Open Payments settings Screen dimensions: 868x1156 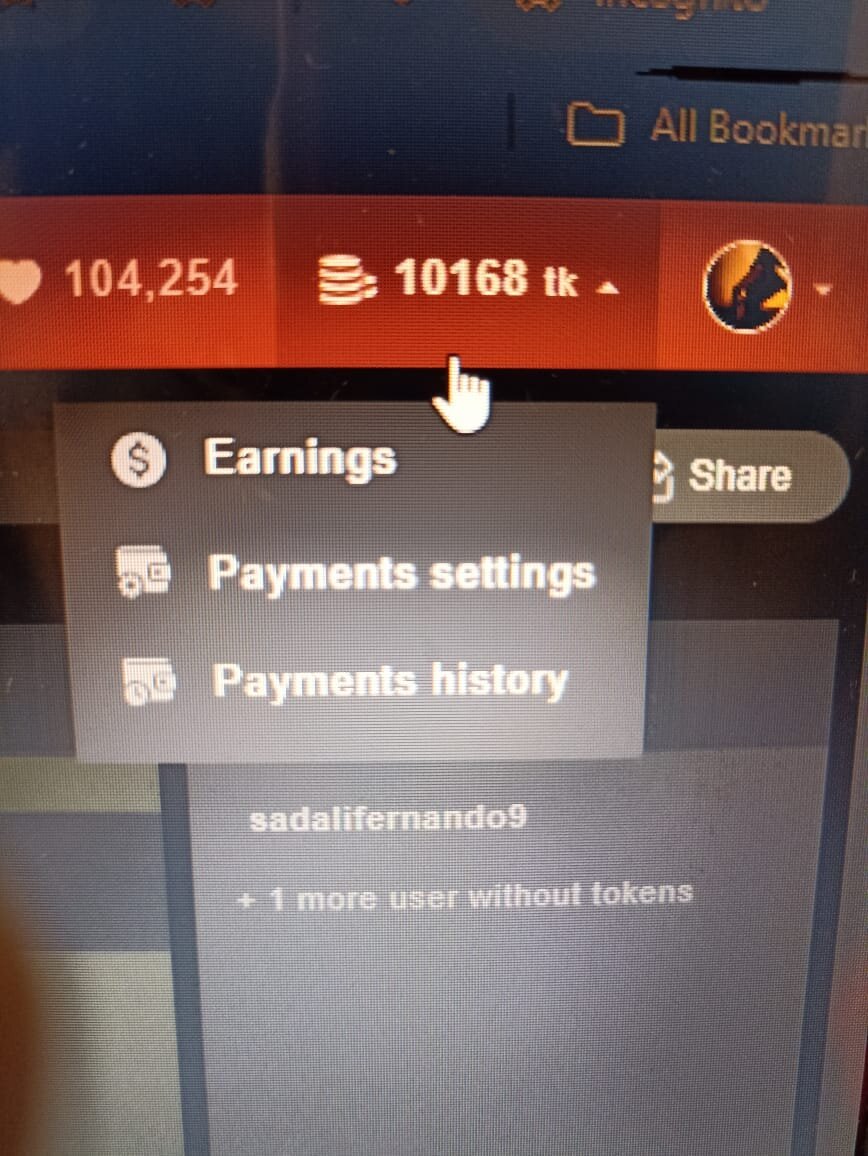click(x=400, y=574)
